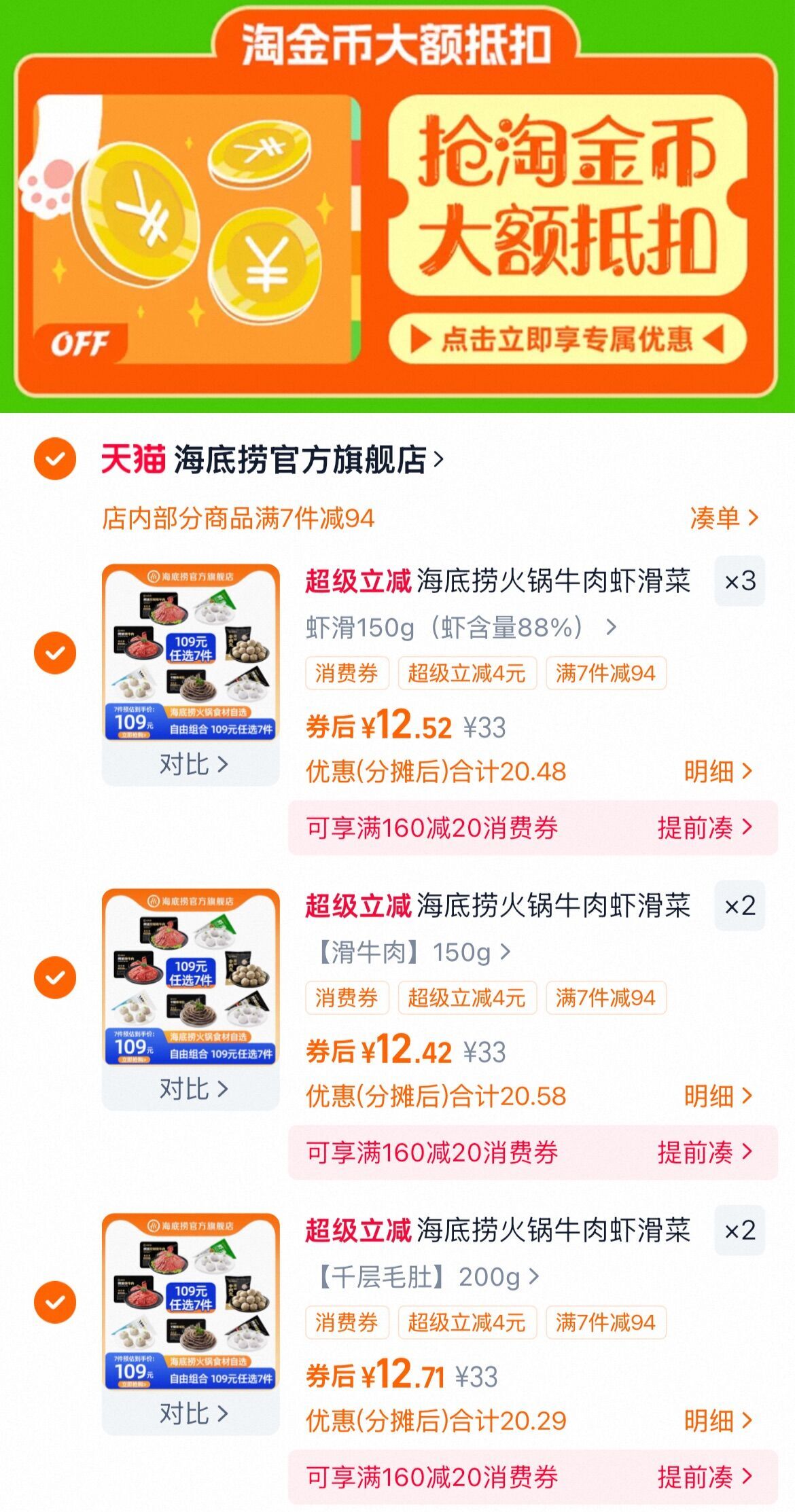Deselect the 滑牛肉 150g item checkbox

pos(55,977)
